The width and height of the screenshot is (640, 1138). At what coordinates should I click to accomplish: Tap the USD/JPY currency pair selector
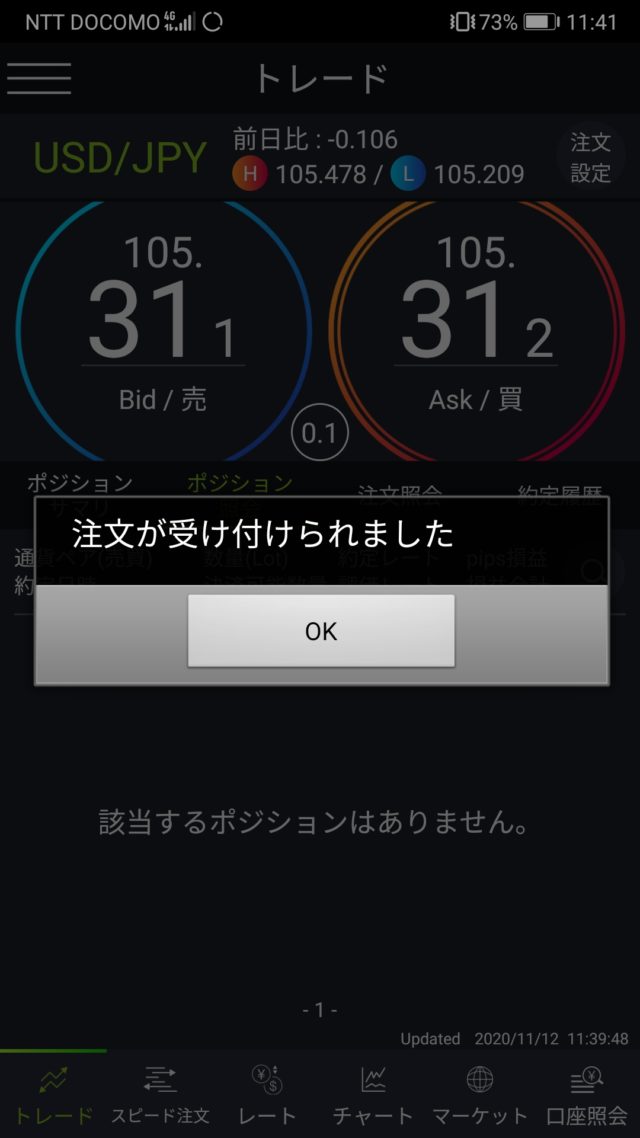[120, 158]
